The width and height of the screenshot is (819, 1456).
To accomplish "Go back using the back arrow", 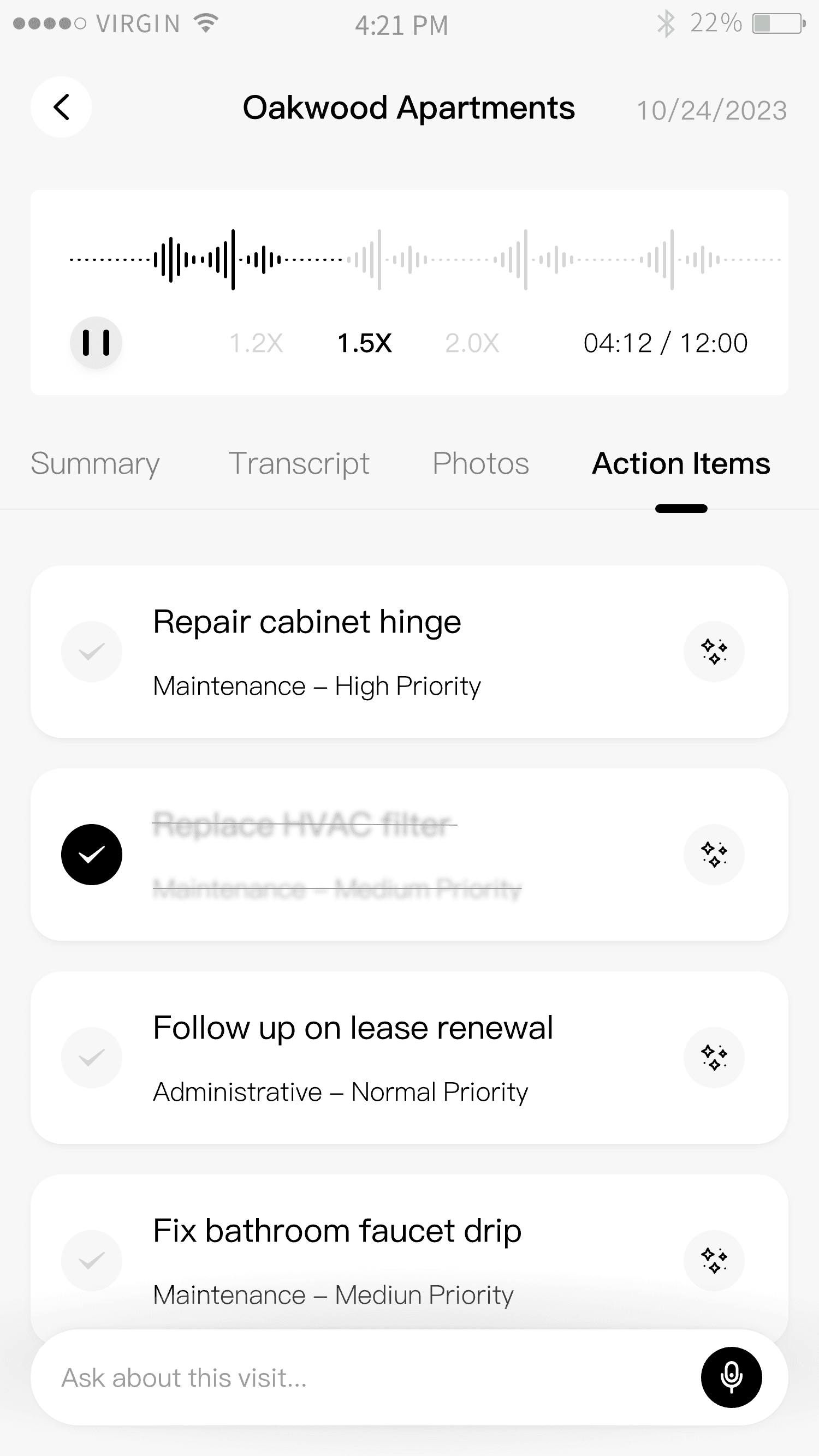I will click(61, 108).
